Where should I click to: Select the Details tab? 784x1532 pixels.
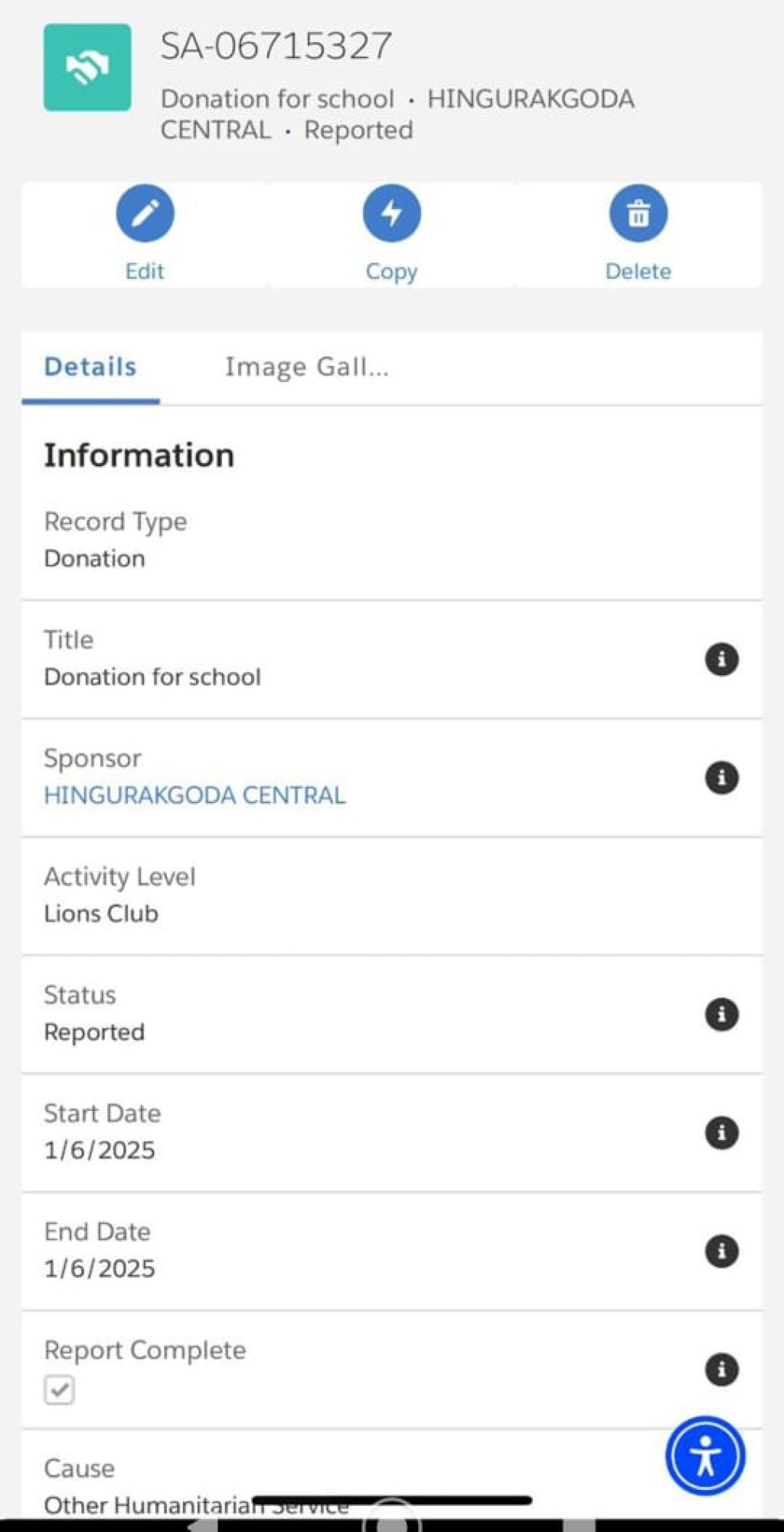(90, 367)
